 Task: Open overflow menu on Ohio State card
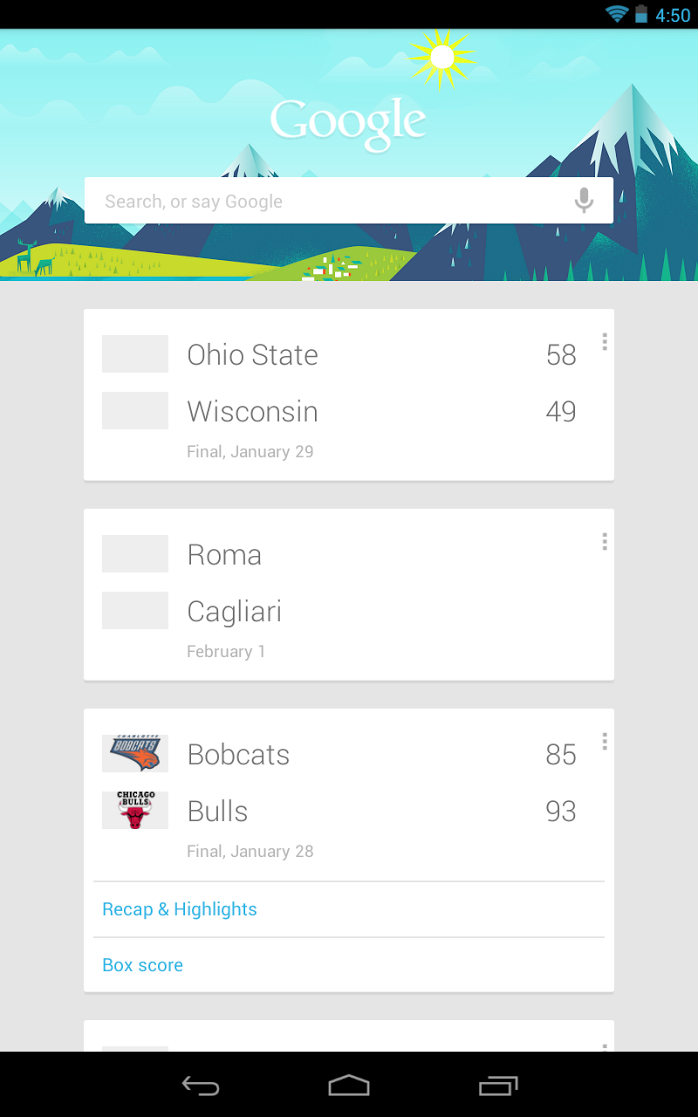coord(604,342)
